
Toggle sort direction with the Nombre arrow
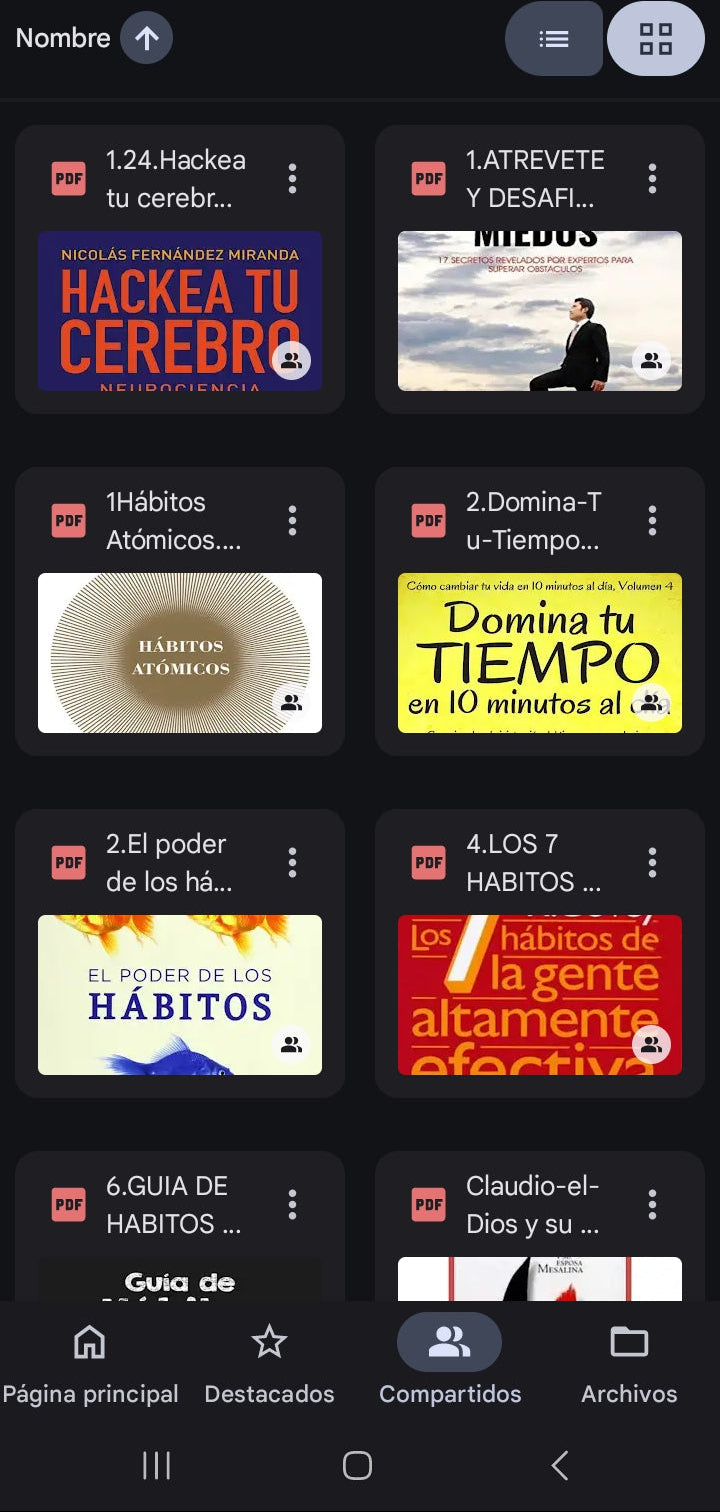(x=146, y=38)
